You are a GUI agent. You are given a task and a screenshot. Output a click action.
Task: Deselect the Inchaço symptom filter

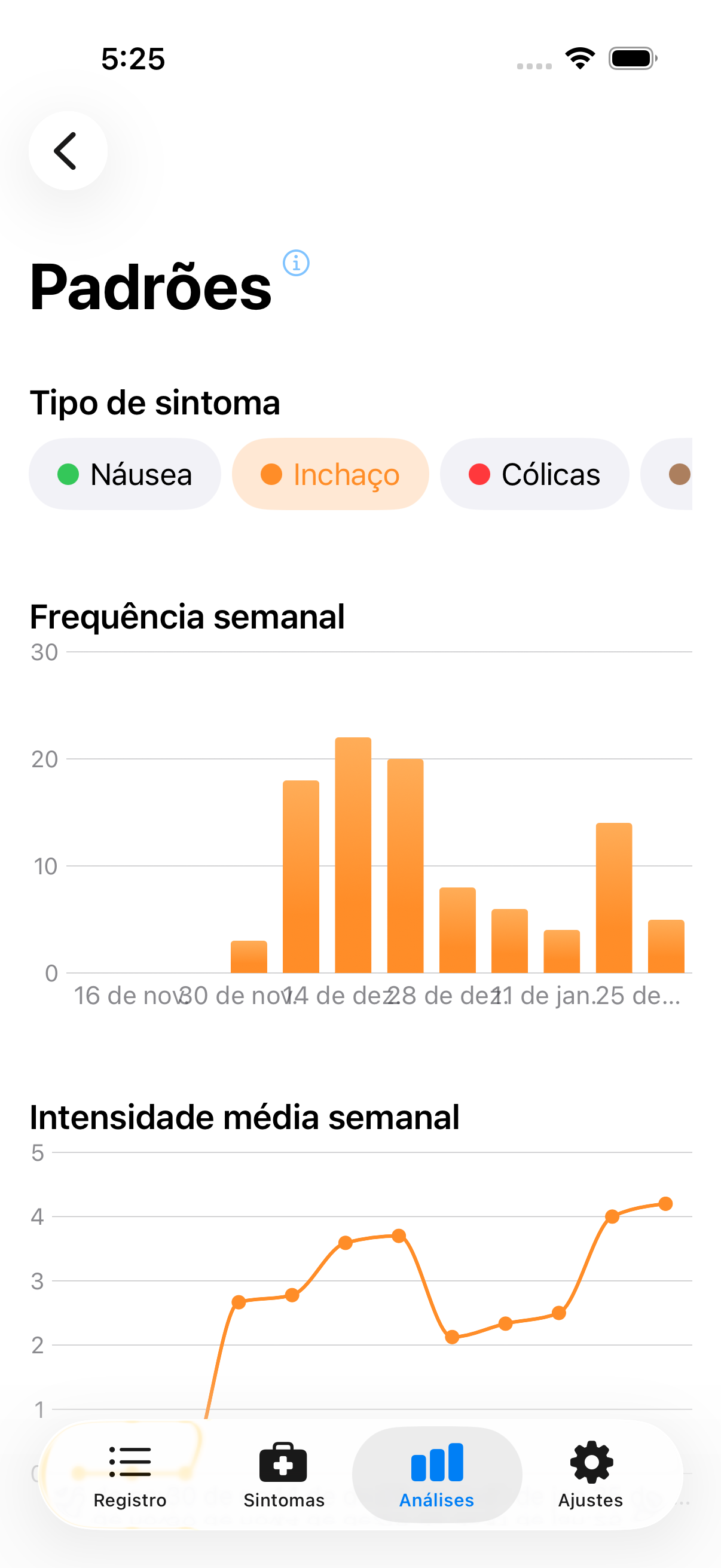[331, 473]
